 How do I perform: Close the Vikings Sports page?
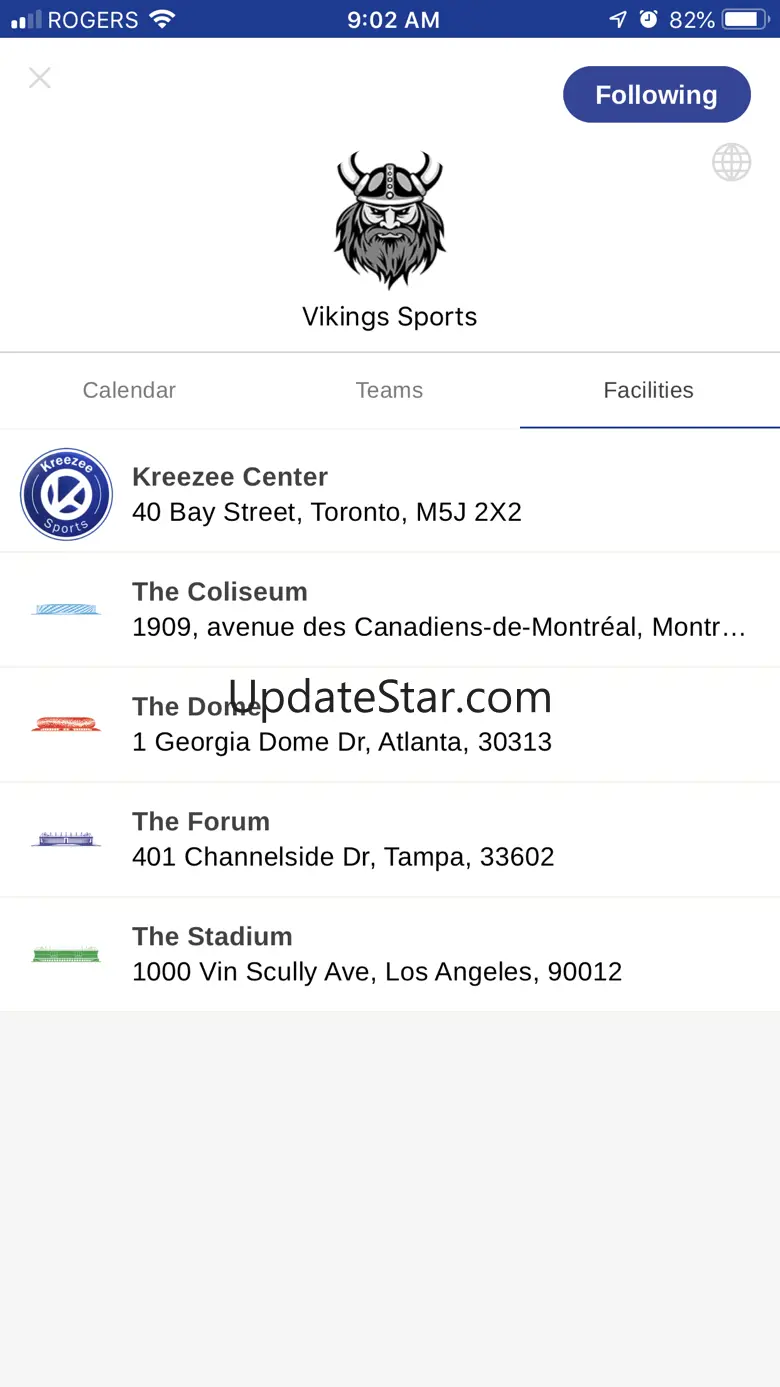coord(40,78)
